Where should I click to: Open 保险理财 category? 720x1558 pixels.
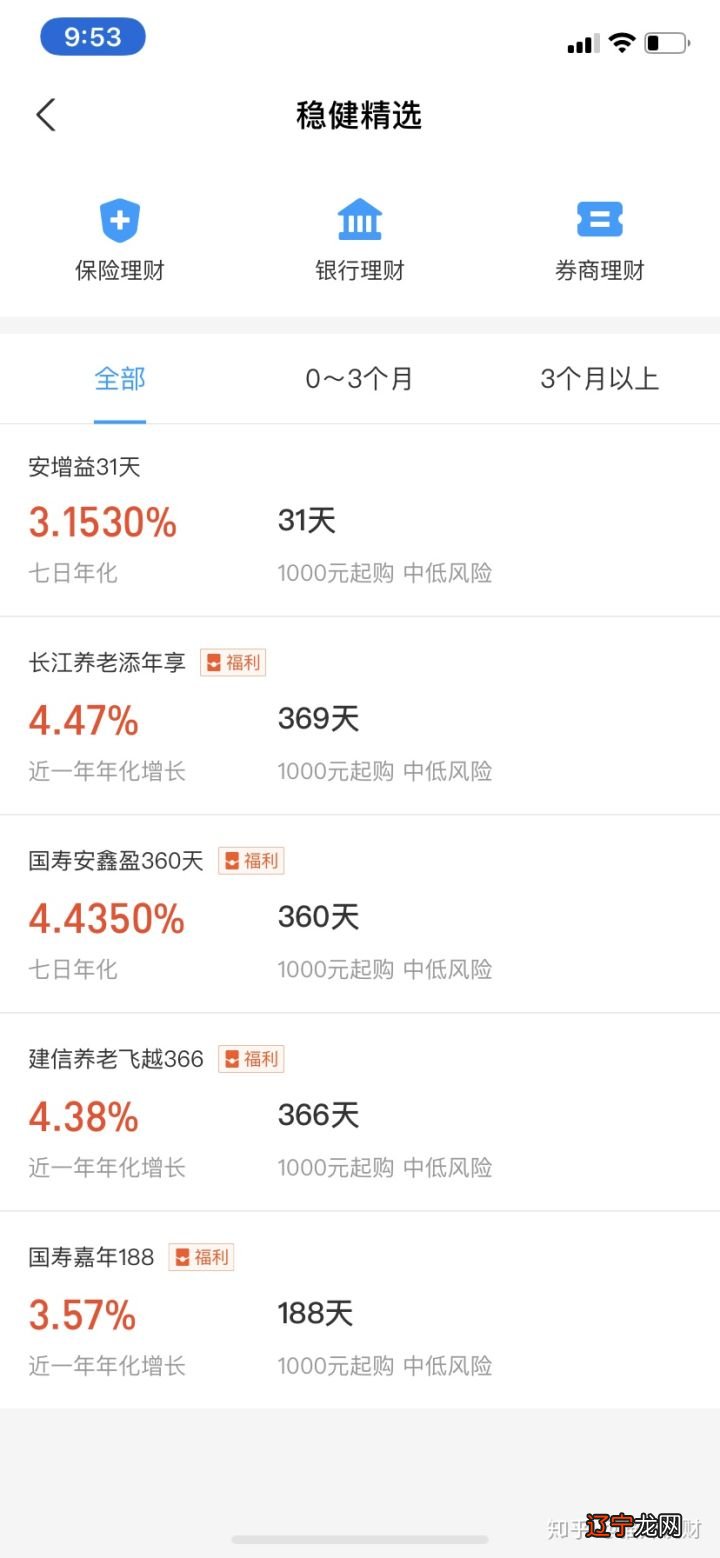[x=120, y=240]
